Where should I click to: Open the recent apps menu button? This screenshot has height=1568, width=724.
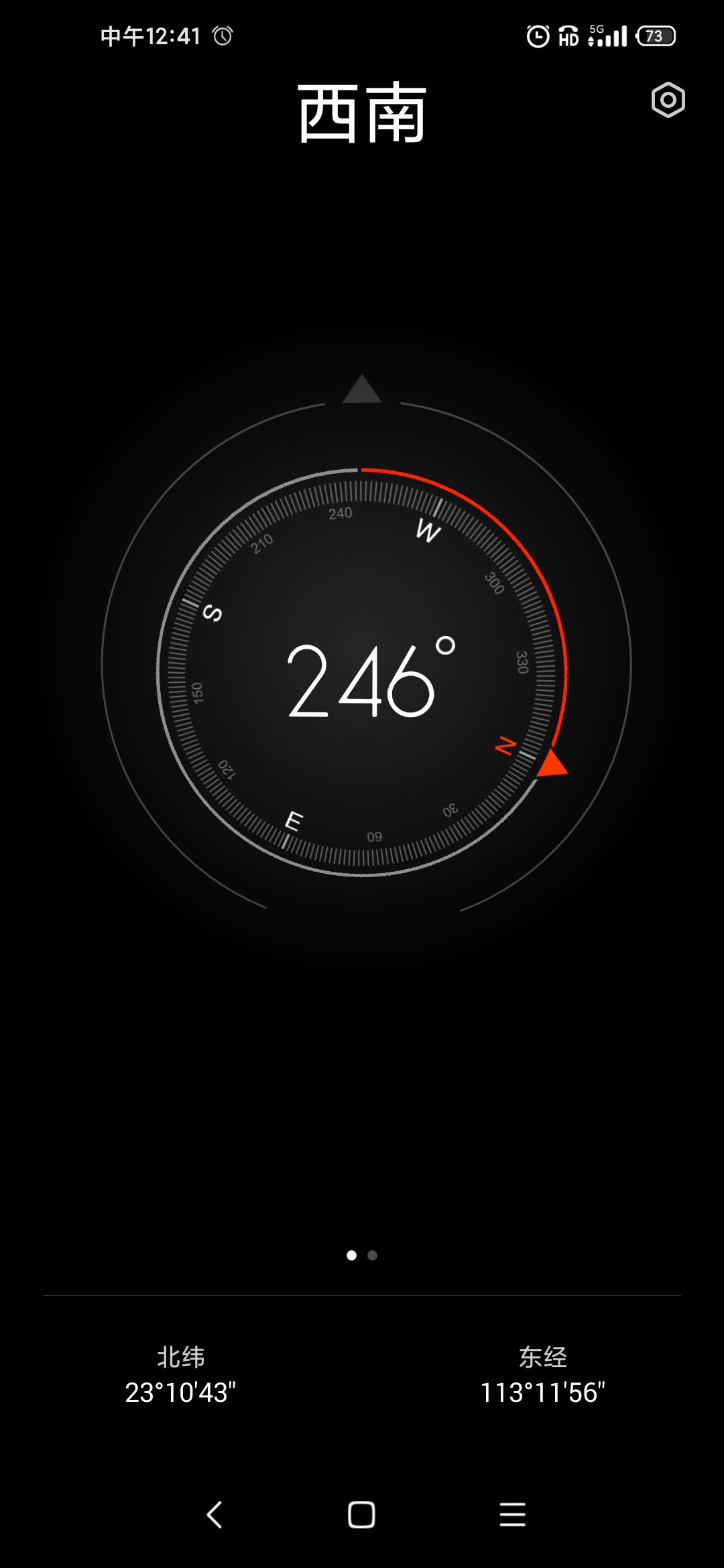[512, 1514]
